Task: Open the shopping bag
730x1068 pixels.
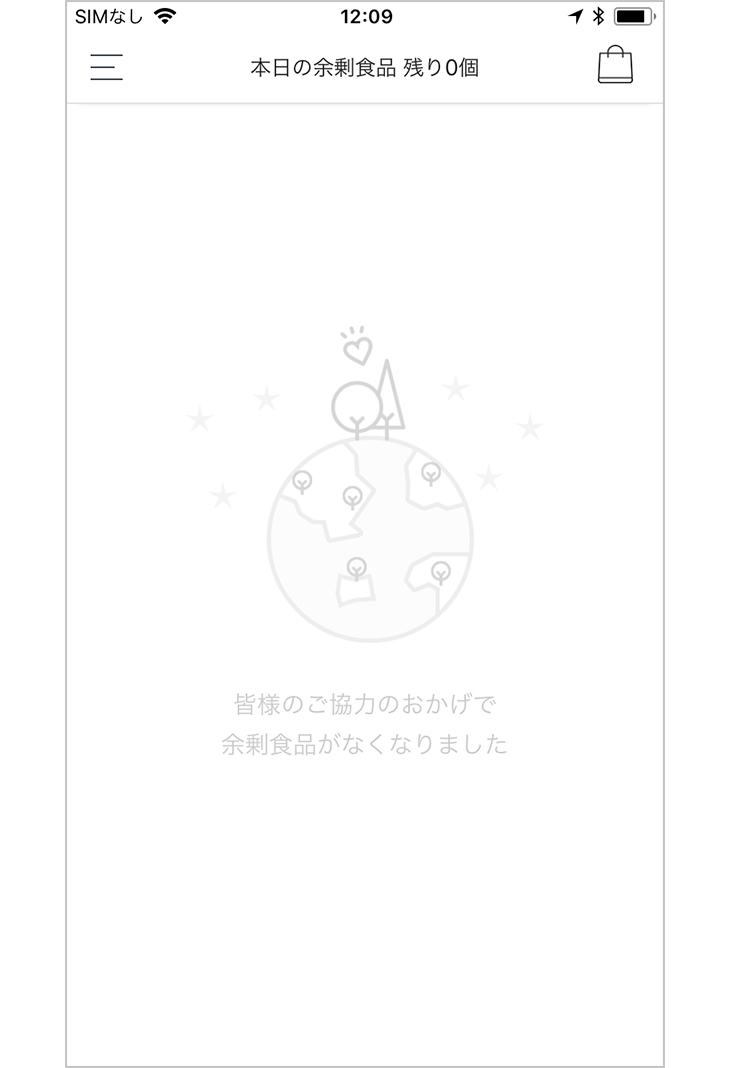Action: point(615,65)
